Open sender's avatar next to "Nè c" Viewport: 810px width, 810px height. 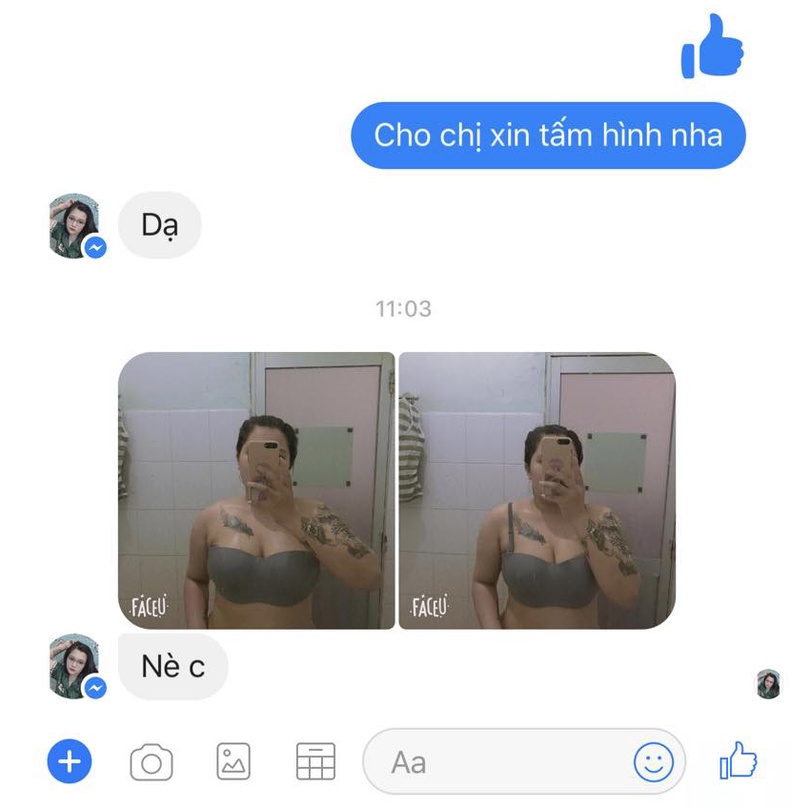pos(75,665)
